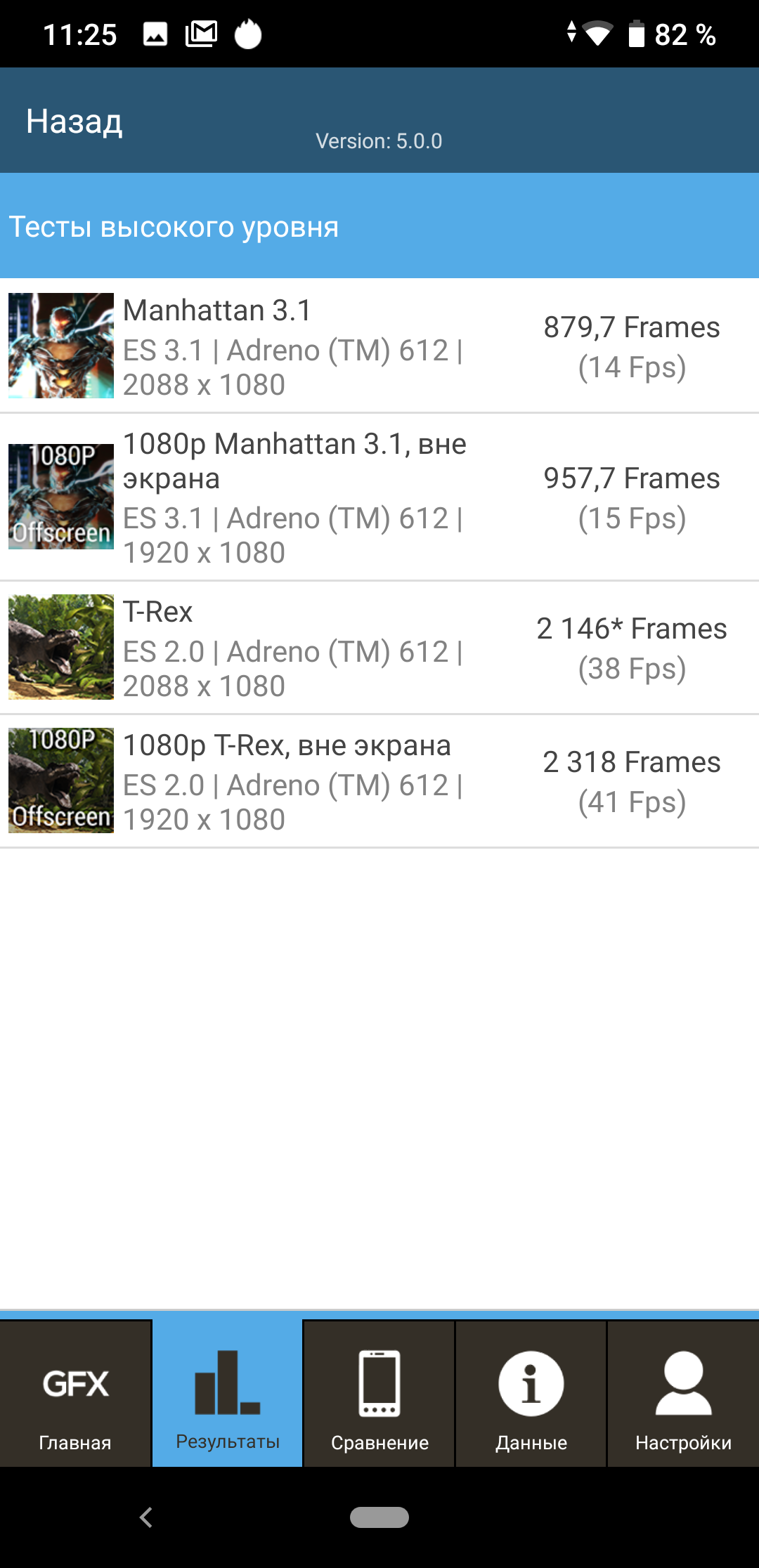Viewport: 759px width, 1568px height.
Task: View 1080p T-Rex offscreen result details
Action: [x=379, y=781]
